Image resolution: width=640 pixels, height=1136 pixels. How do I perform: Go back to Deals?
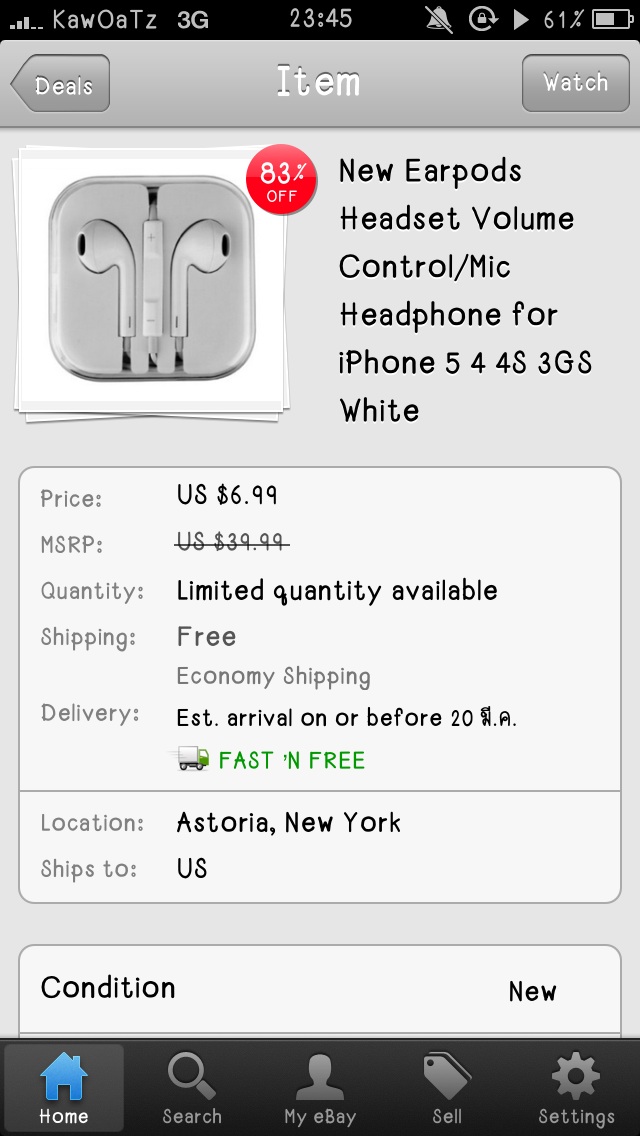(x=60, y=84)
